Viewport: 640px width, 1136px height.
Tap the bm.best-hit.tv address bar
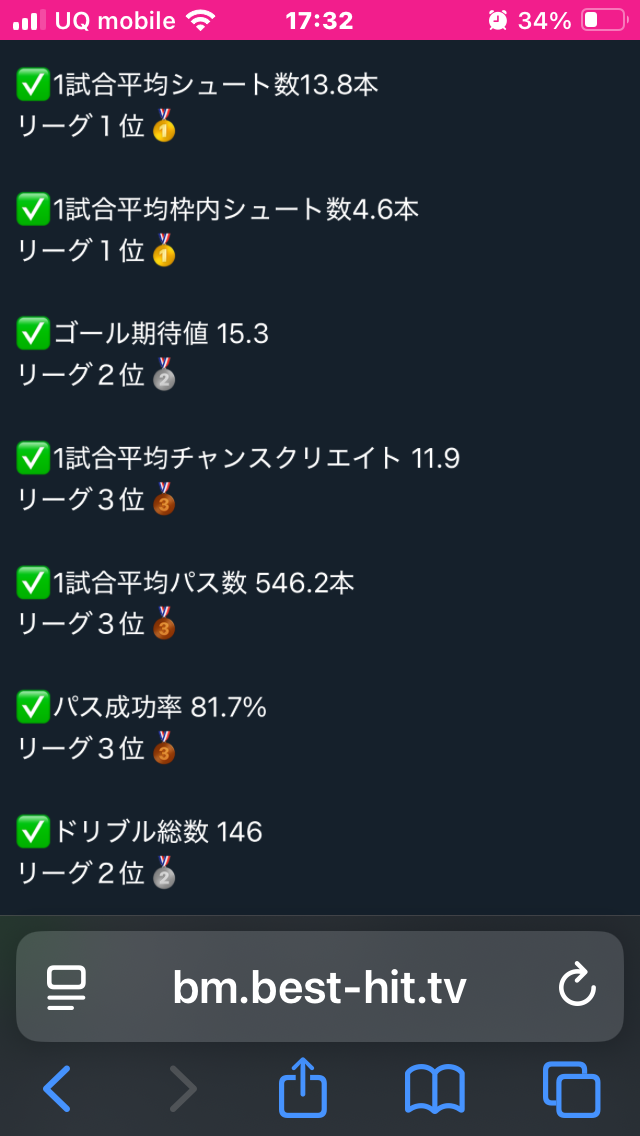(x=320, y=986)
